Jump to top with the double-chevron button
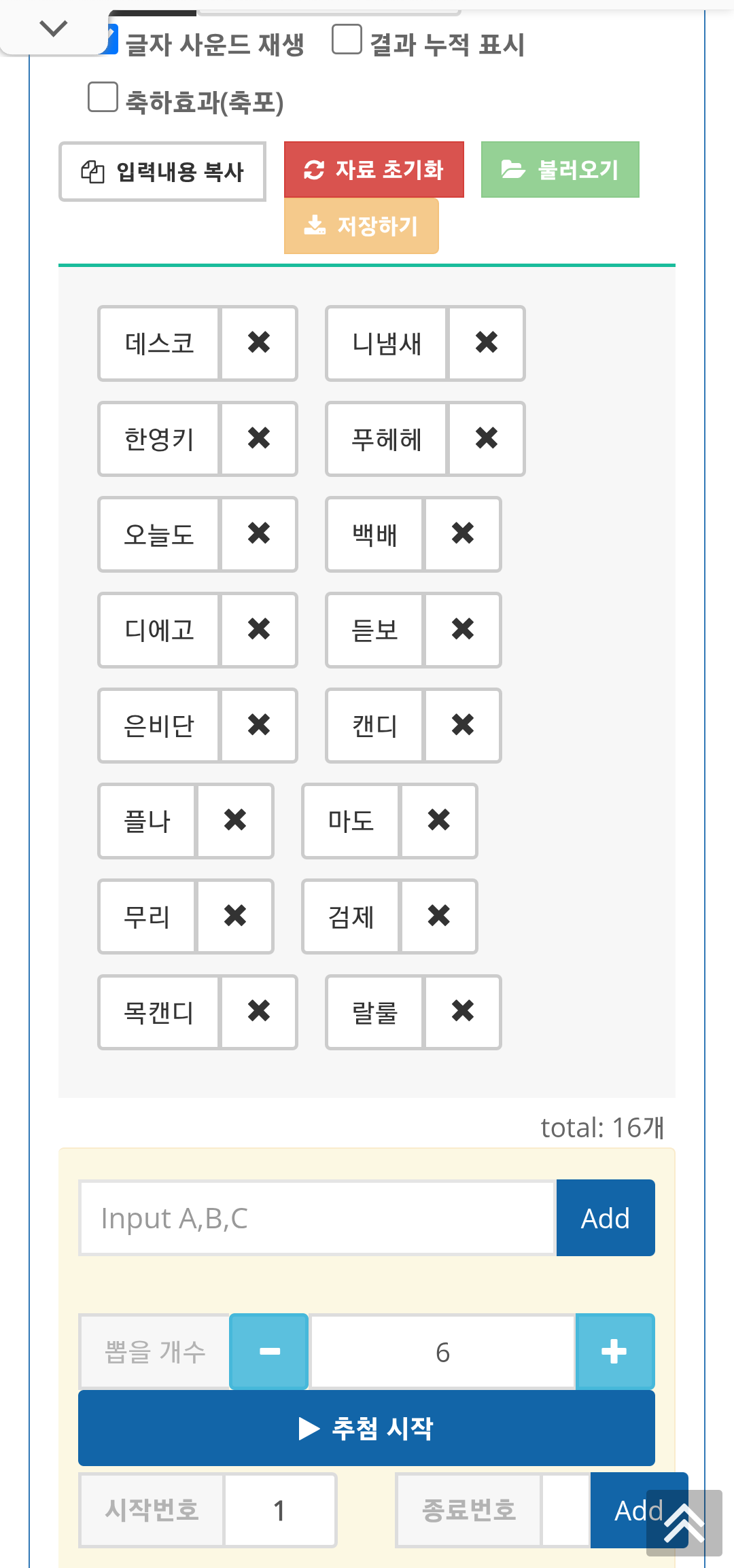 pyautogui.click(x=684, y=1523)
